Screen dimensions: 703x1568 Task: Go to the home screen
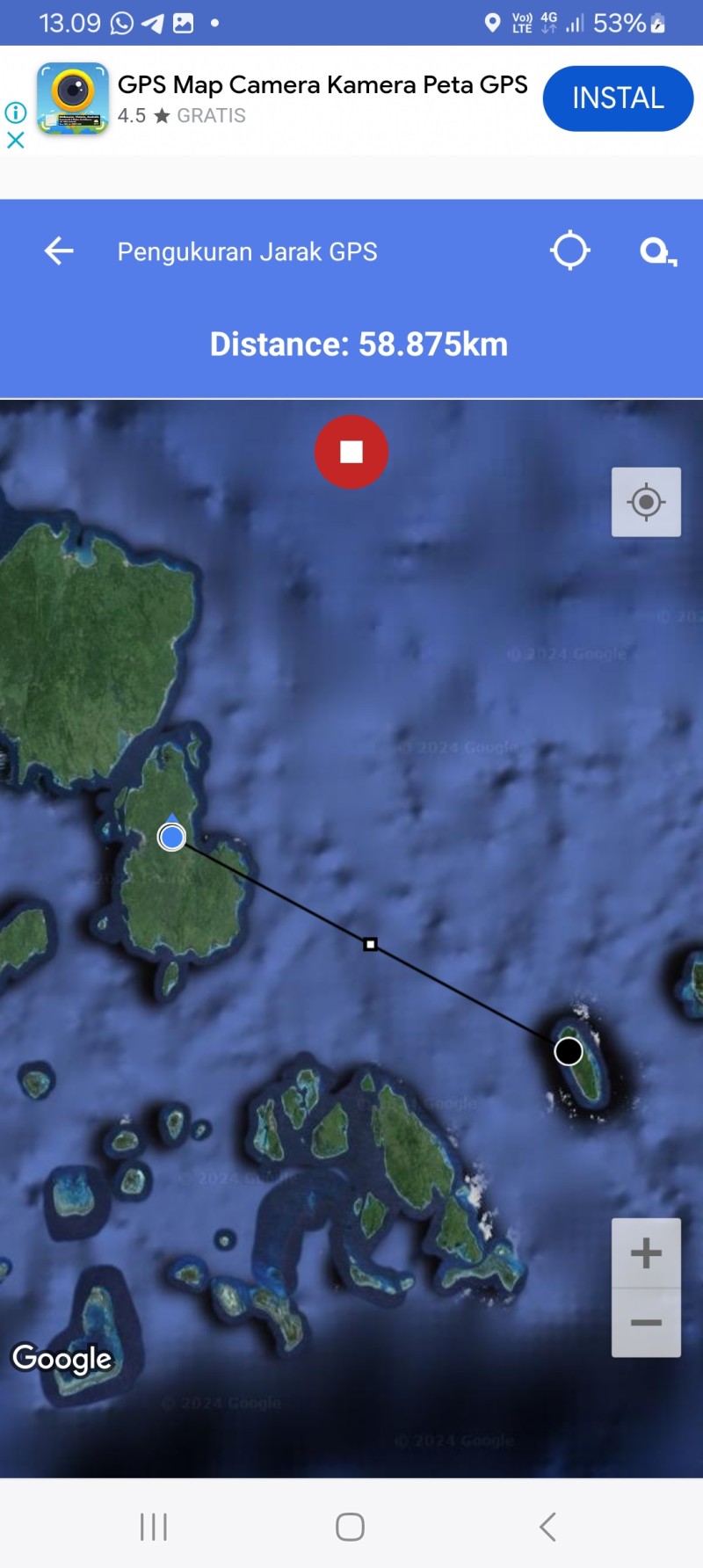pyautogui.click(x=350, y=1527)
